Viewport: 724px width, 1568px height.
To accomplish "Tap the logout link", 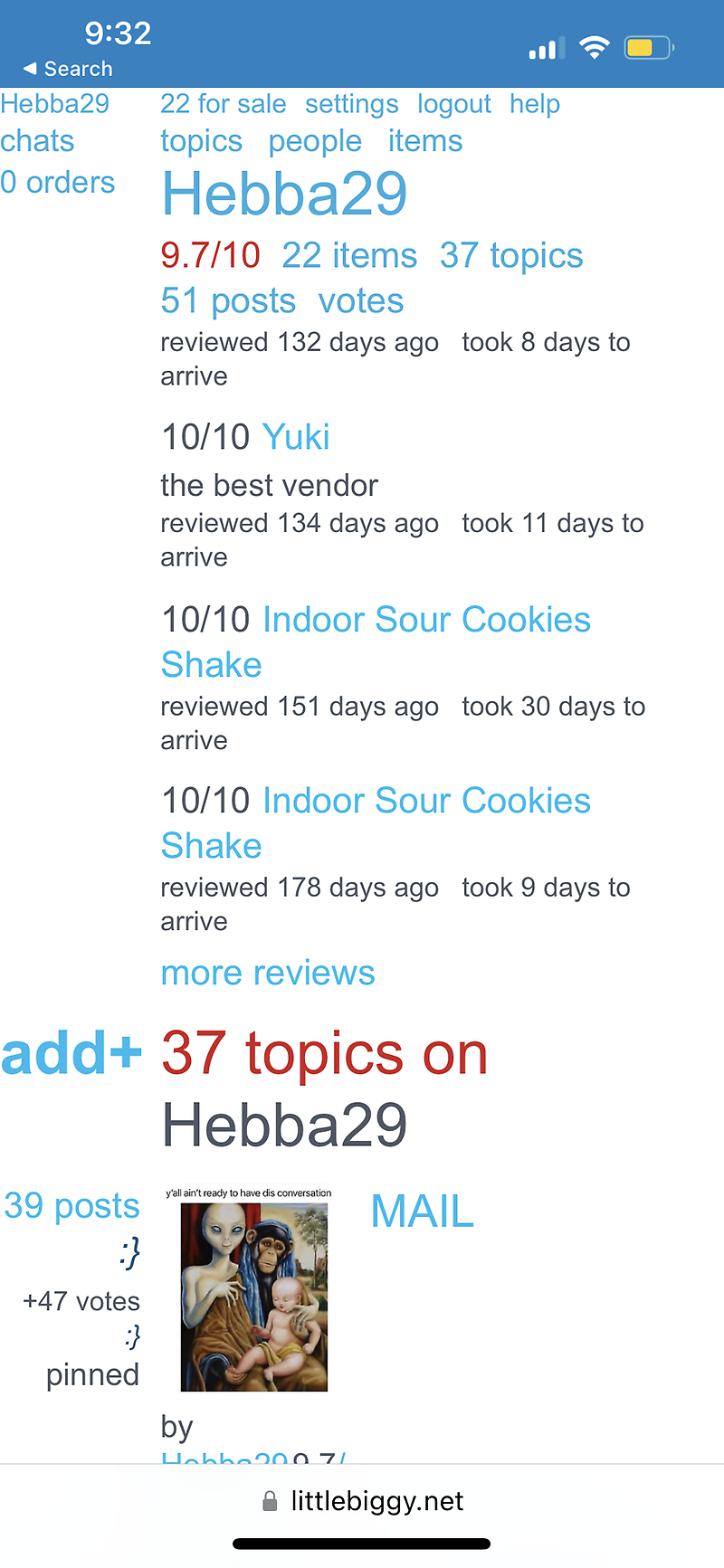I will click(453, 104).
